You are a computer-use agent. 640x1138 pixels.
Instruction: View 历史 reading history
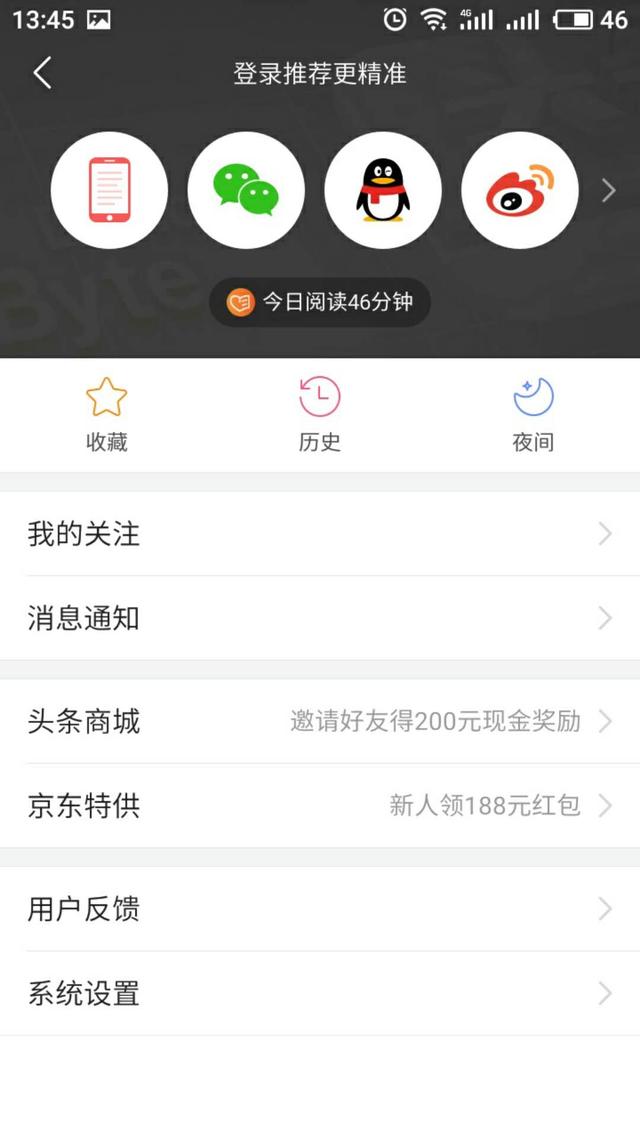[320, 415]
